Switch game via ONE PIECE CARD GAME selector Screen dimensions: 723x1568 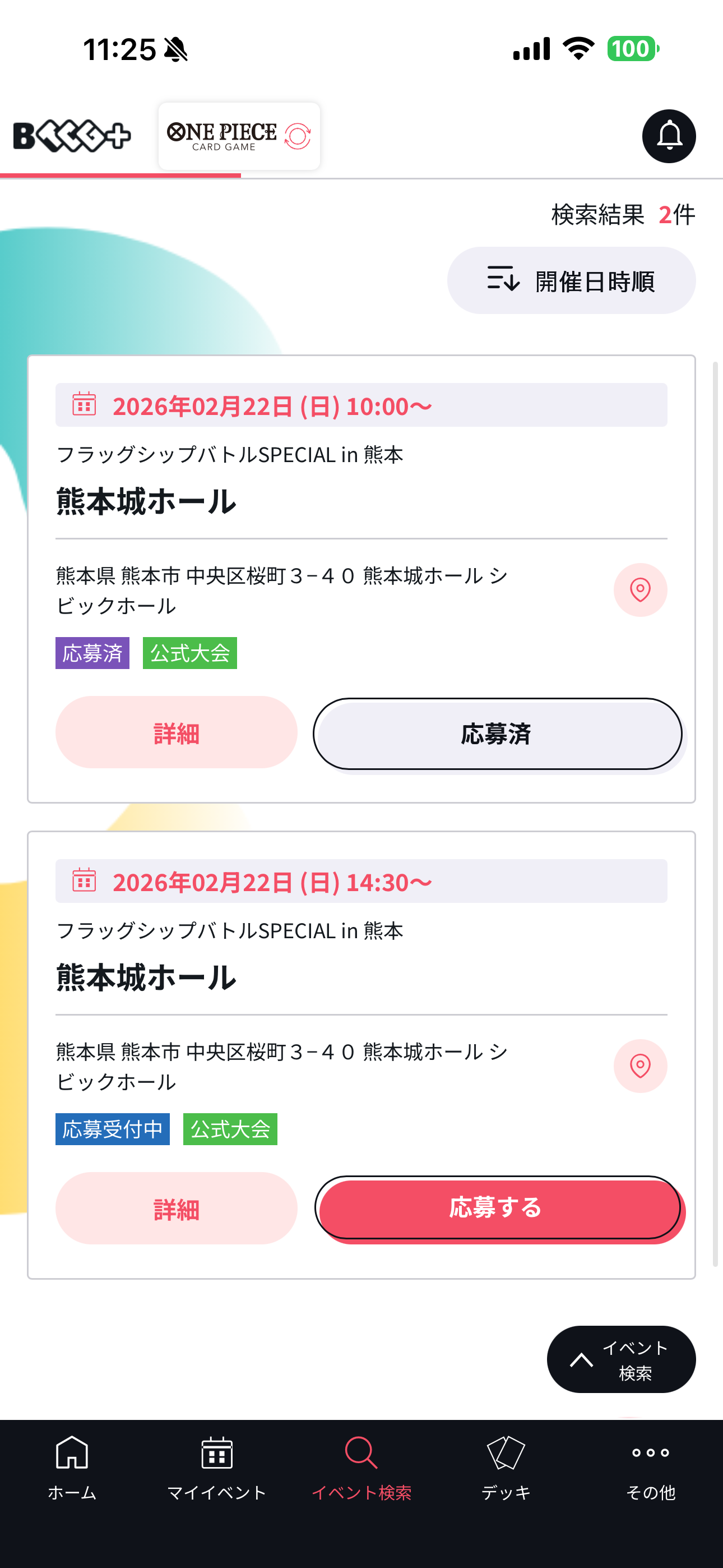click(239, 136)
